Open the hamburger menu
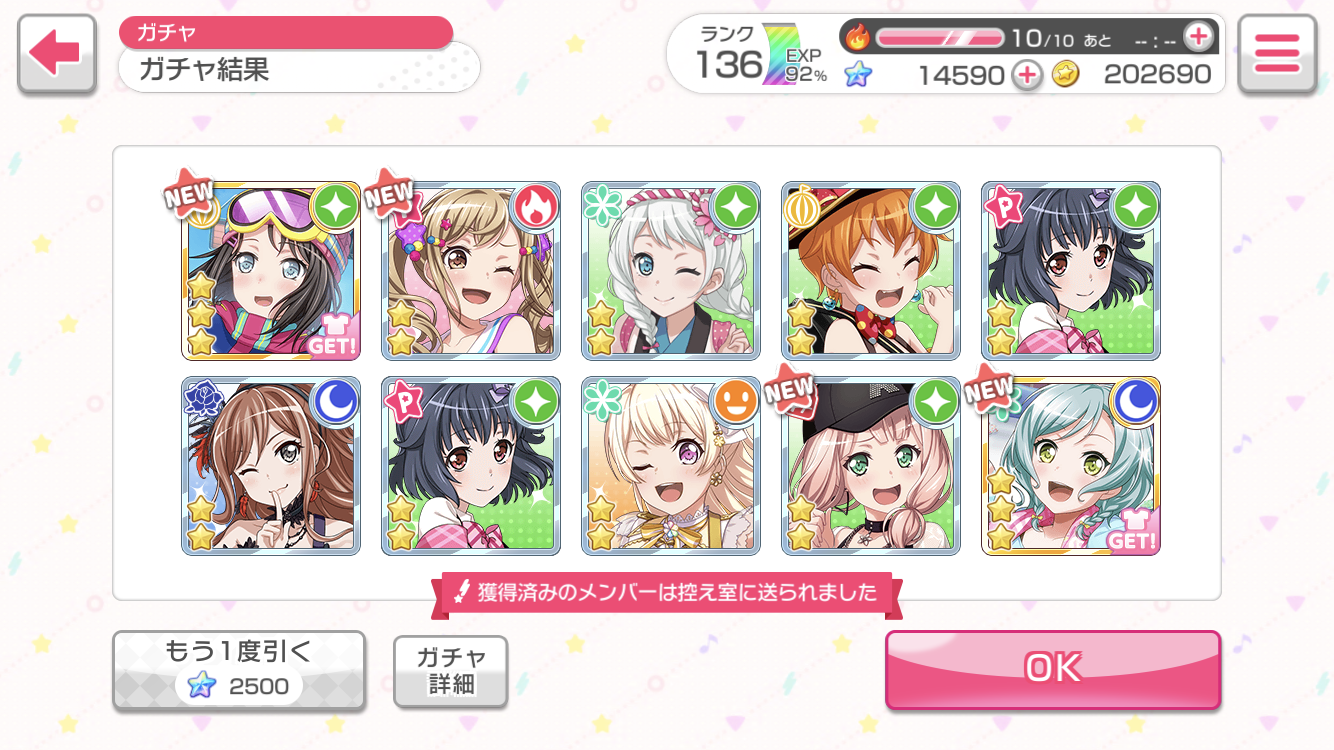Image resolution: width=1334 pixels, height=750 pixels. point(1276,54)
